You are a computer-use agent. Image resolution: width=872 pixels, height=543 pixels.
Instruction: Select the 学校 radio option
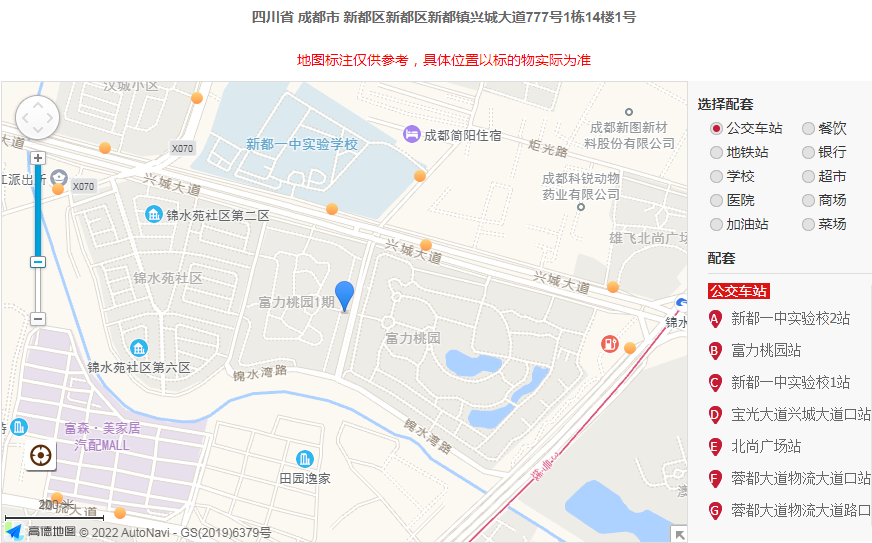click(716, 176)
